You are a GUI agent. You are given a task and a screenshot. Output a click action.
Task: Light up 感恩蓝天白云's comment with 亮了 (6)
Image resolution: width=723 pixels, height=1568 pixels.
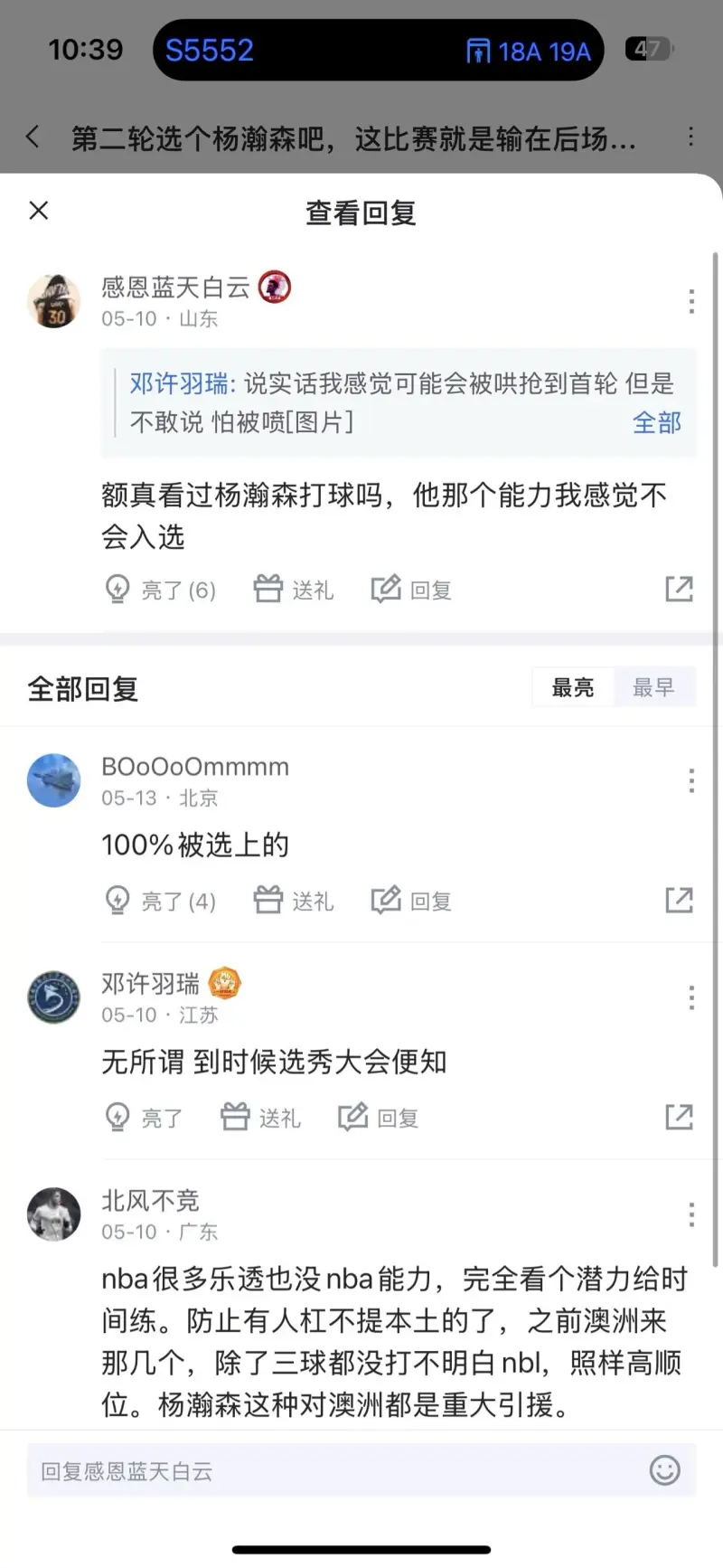[x=161, y=590]
